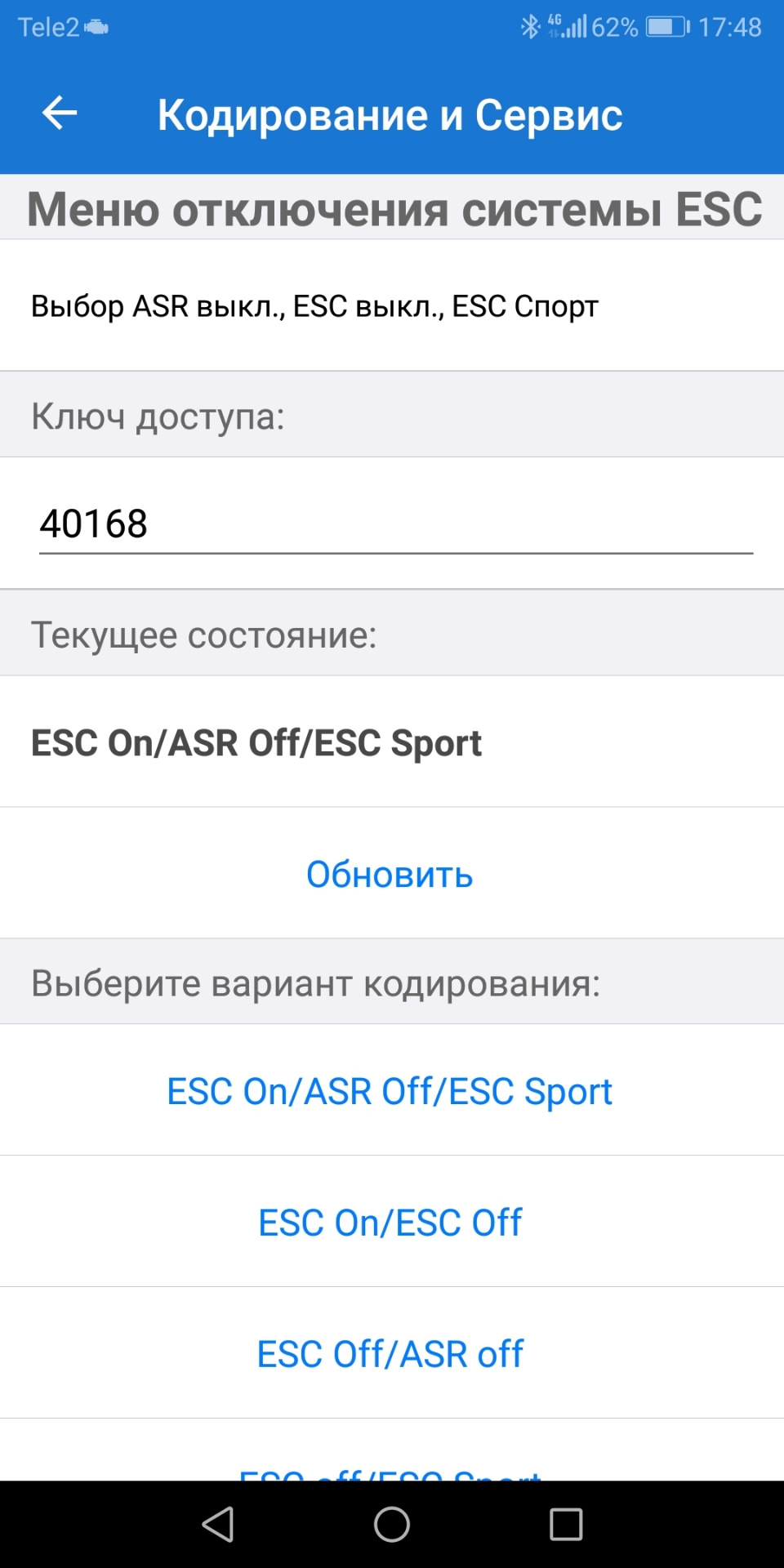Select ESC On/ASR Off/ESC Sport coding option

pos(390,1091)
